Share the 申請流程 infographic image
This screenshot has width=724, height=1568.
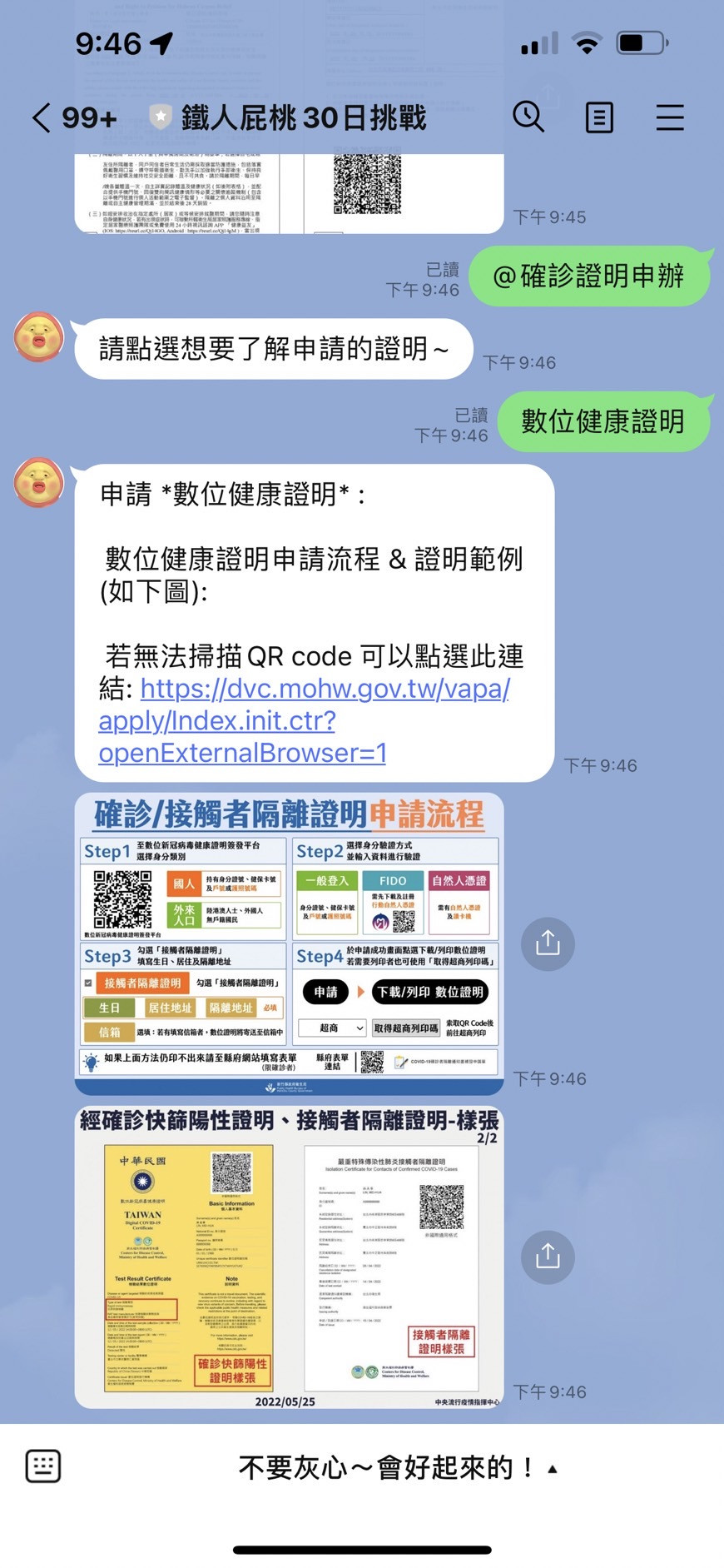coord(548,943)
